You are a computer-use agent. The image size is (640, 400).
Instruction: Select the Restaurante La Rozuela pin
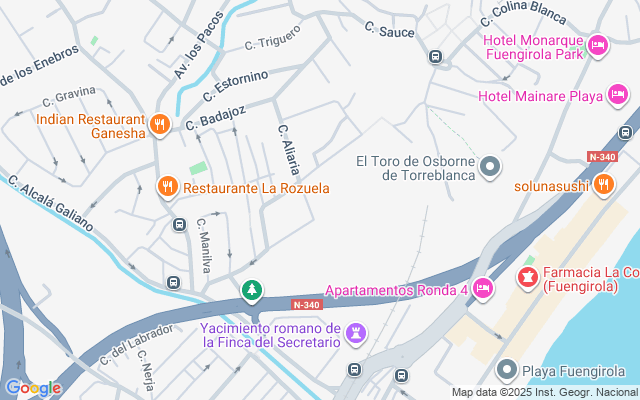[x=167, y=185]
